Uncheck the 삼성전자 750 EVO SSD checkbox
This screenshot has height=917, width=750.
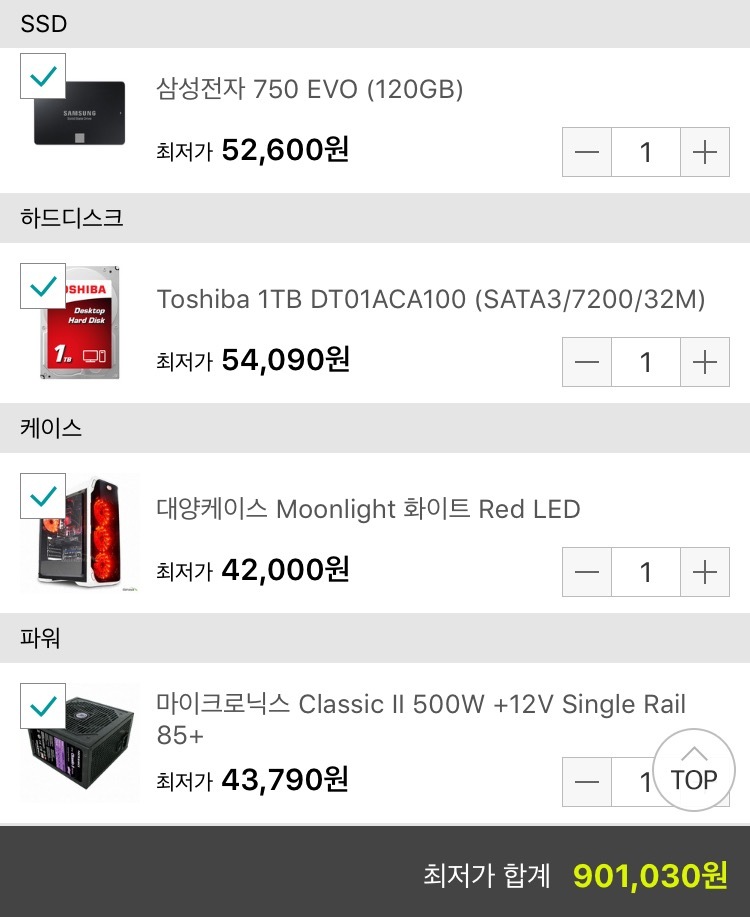coord(43,76)
